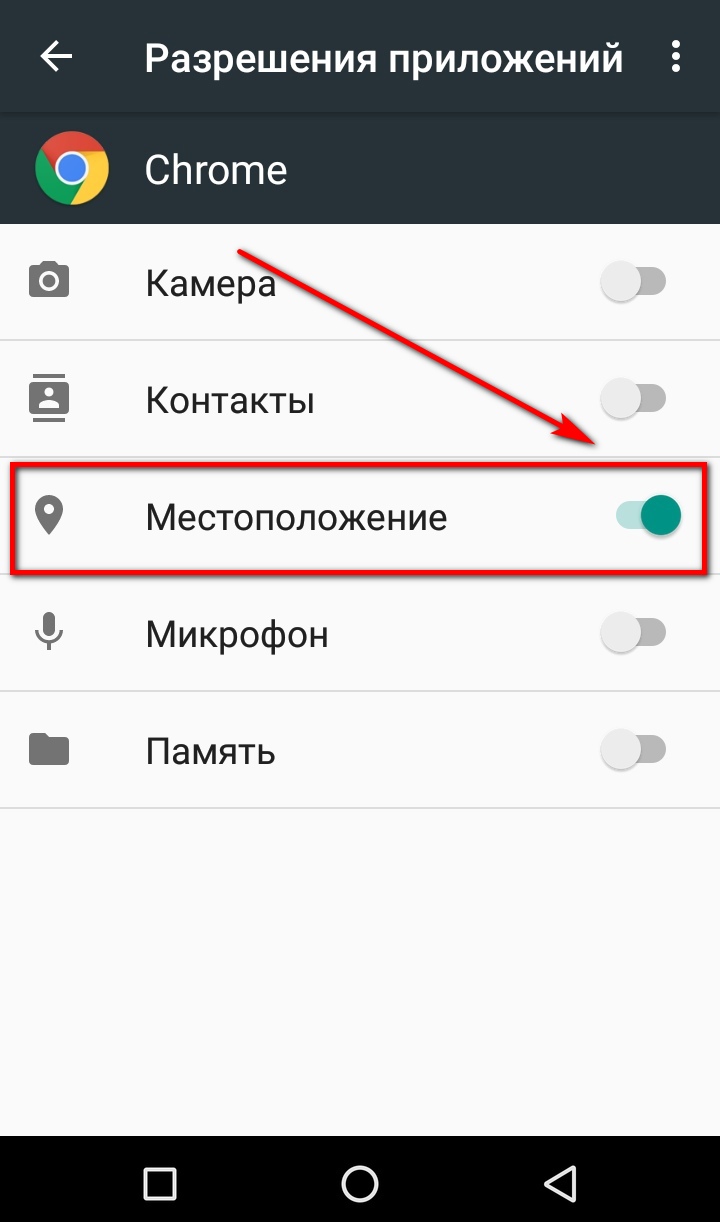This screenshot has height=1222, width=720.
Task: Open recent apps from navigation bar
Action: pos(160,1183)
